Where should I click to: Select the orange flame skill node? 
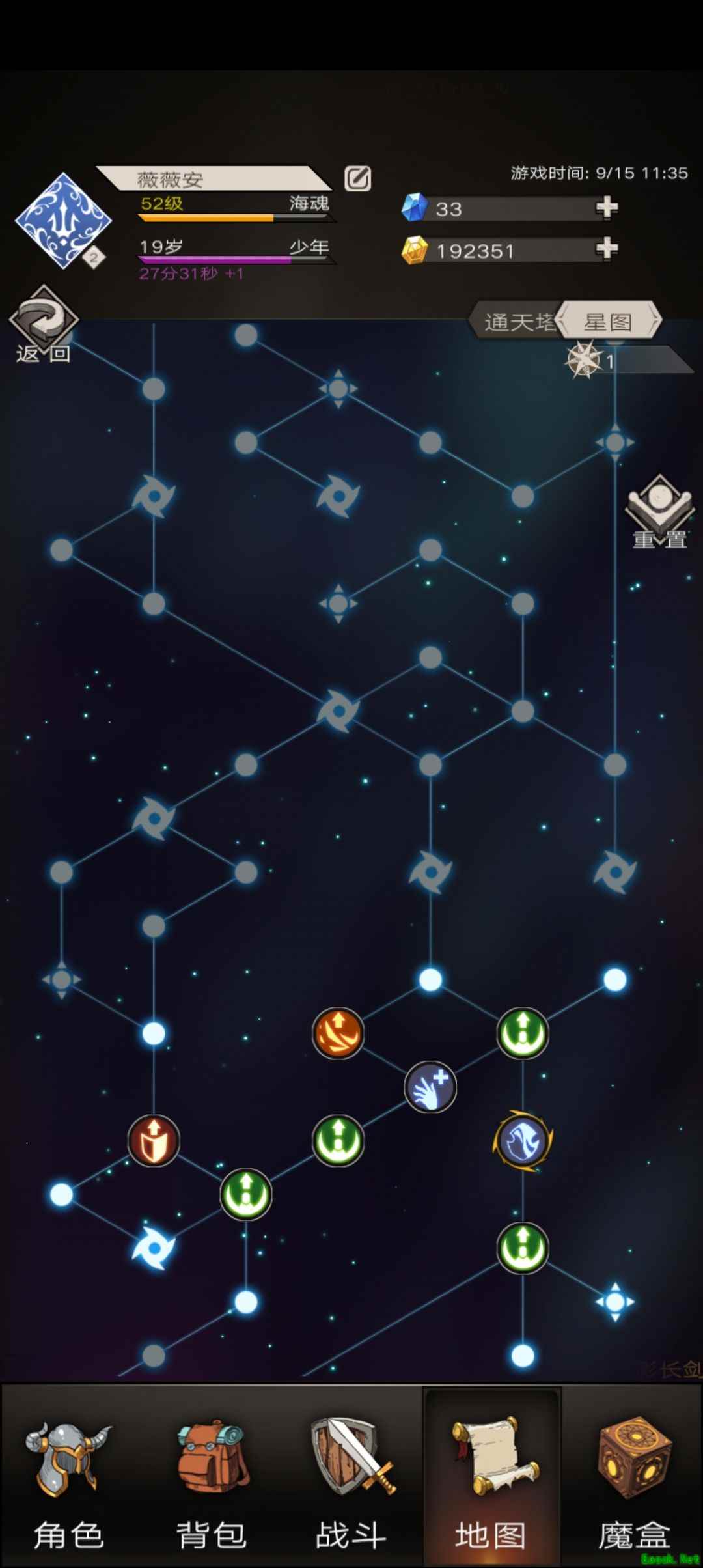tap(338, 1033)
